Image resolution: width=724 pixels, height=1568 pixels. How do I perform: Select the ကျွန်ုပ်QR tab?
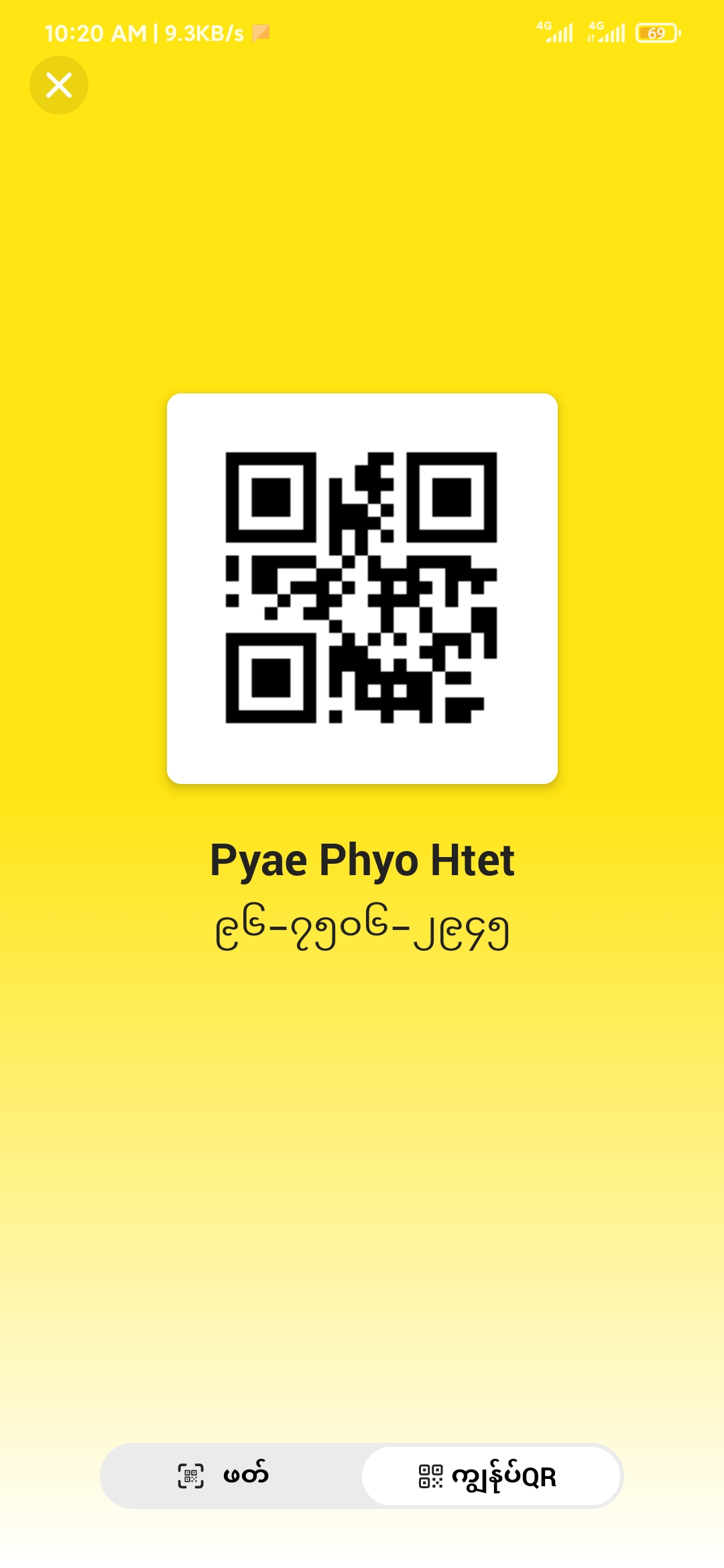490,1476
